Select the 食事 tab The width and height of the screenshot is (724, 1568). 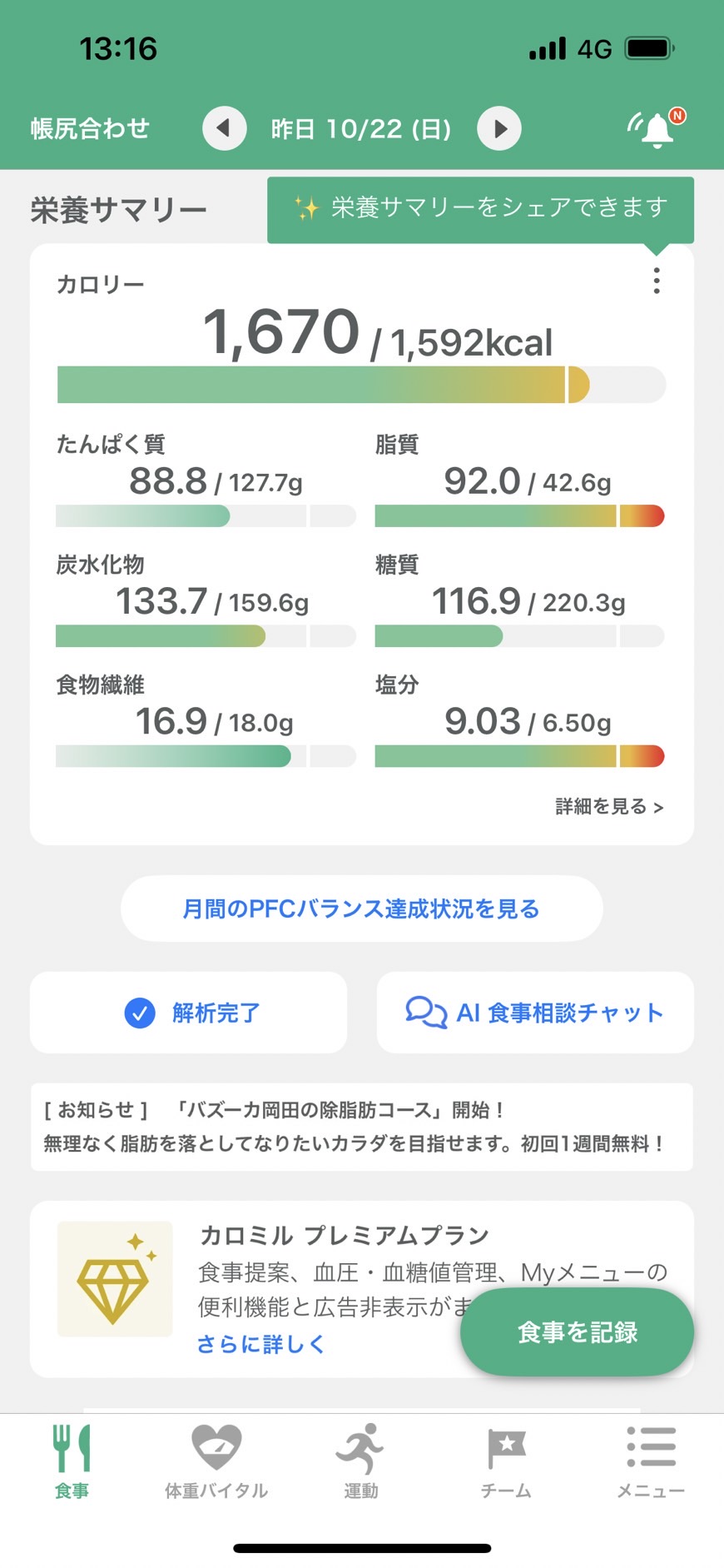pos(72,1461)
